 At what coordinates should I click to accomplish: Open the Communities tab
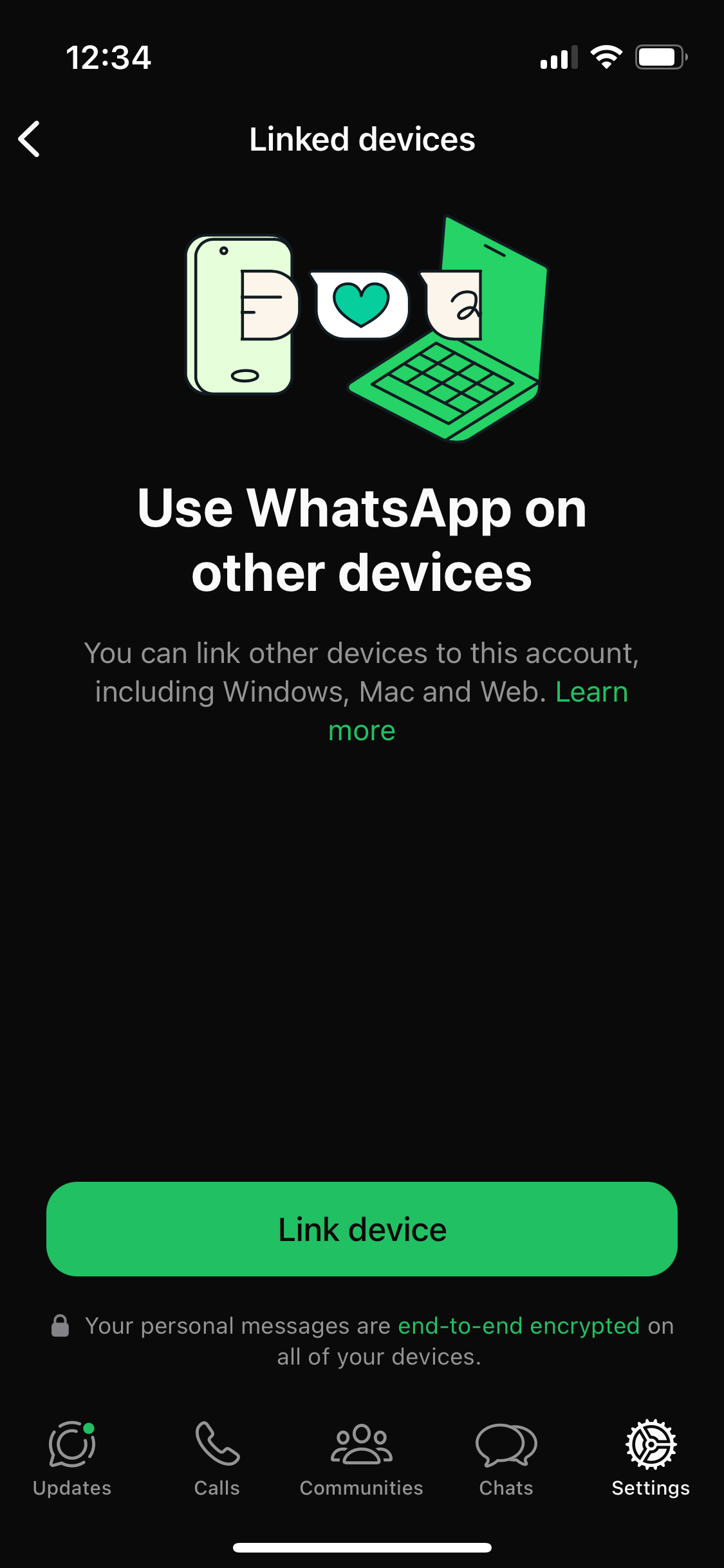point(362,1459)
